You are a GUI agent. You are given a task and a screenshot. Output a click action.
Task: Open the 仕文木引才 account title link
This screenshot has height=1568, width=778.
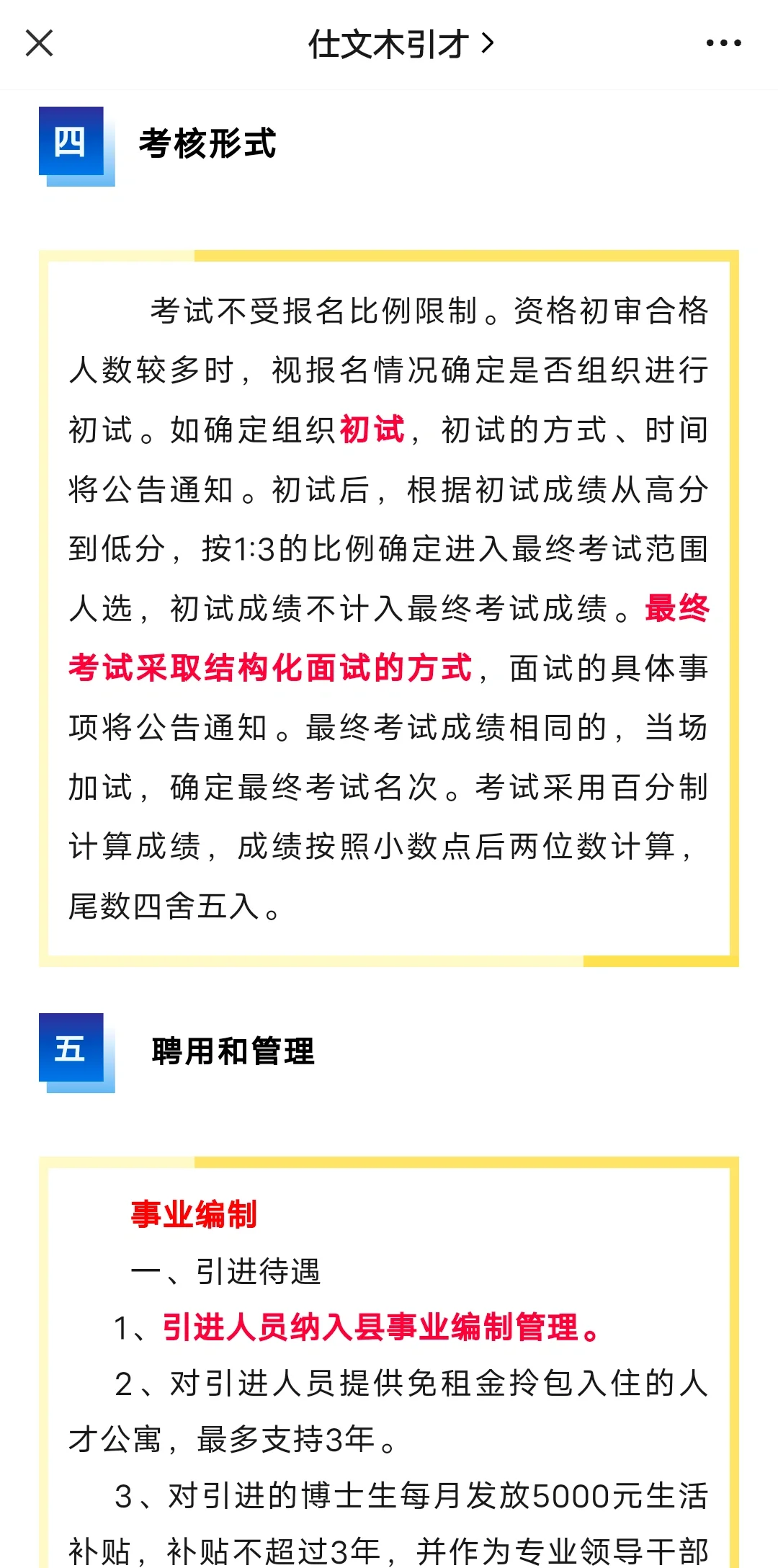(401, 44)
